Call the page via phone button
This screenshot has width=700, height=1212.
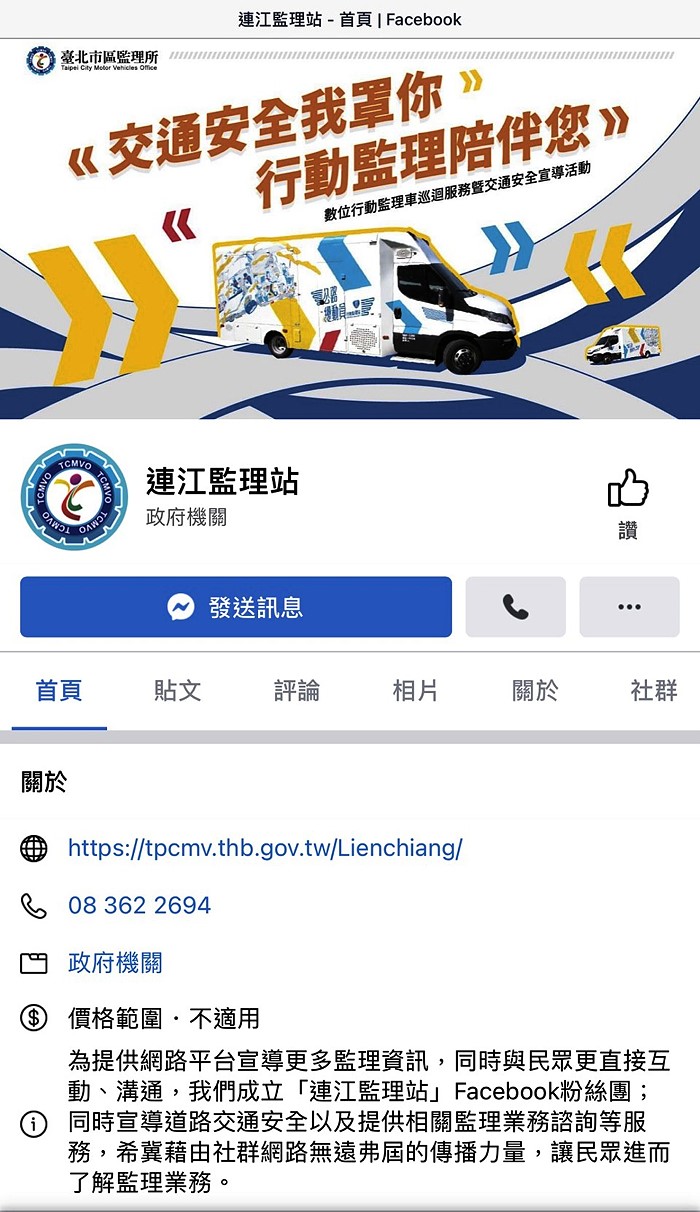(515, 607)
